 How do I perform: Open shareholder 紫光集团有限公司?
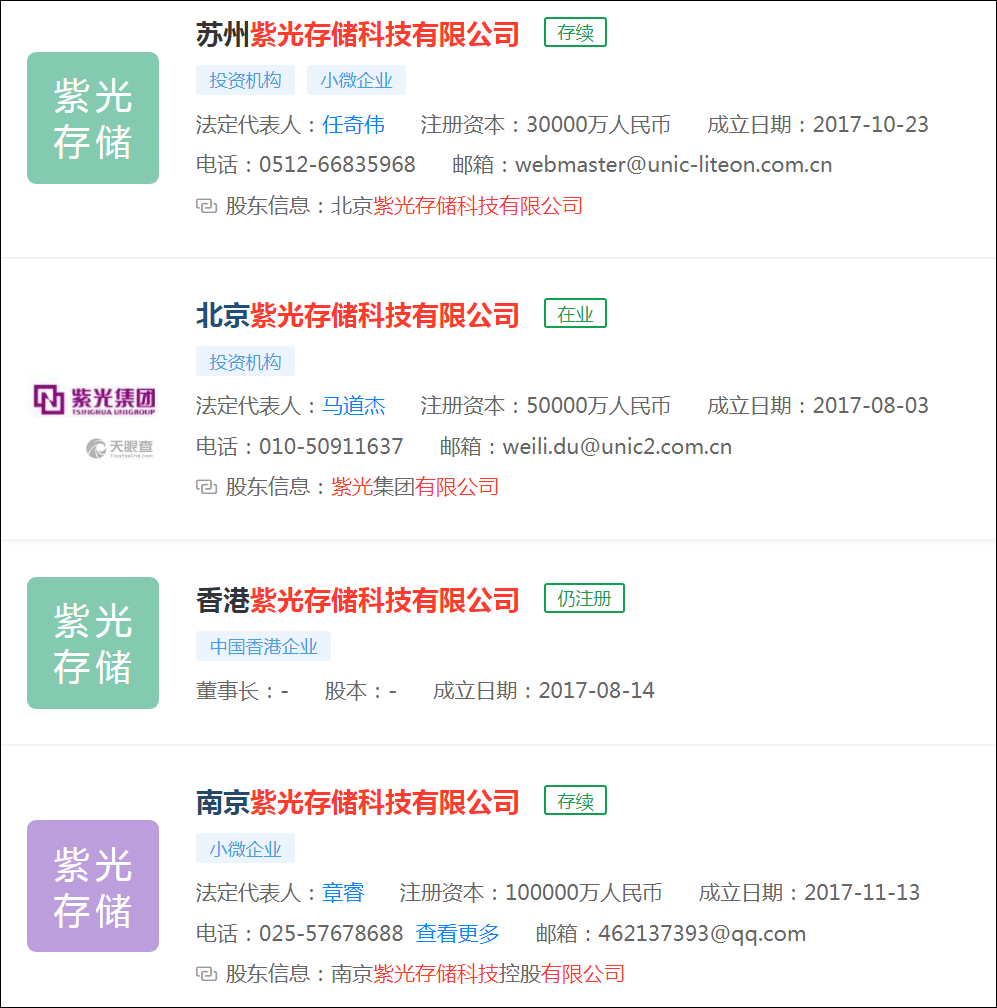tap(415, 487)
